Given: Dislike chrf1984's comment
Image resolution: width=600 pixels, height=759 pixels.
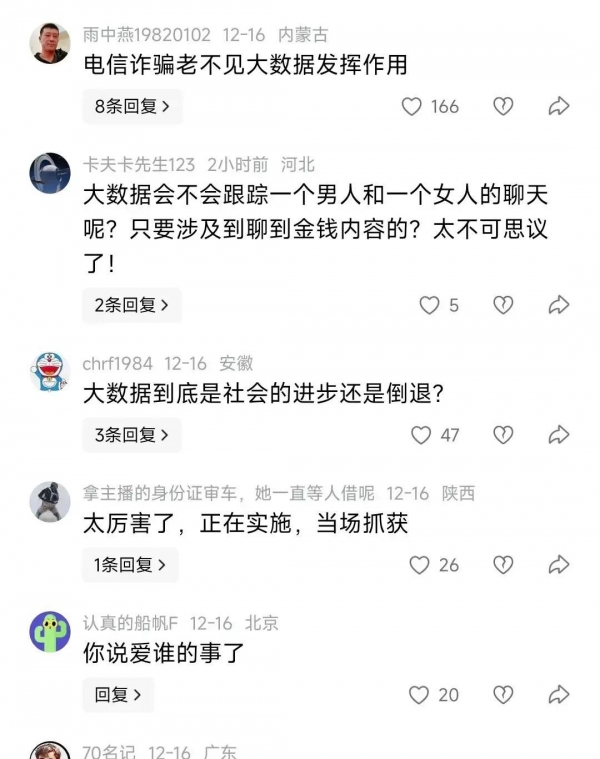Looking at the screenshot, I should pyautogui.click(x=503, y=435).
